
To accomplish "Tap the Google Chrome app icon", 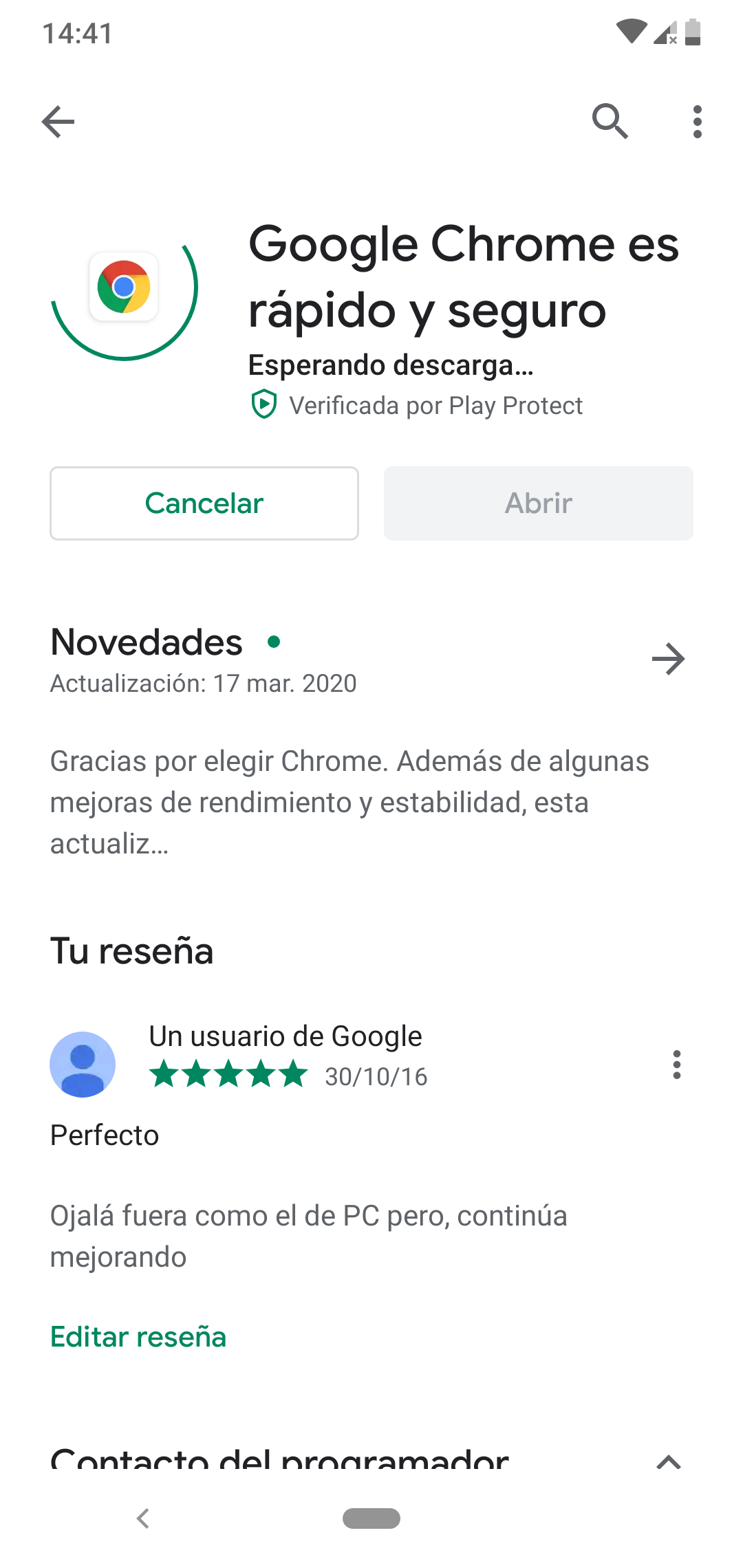I will (x=125, y=287).
